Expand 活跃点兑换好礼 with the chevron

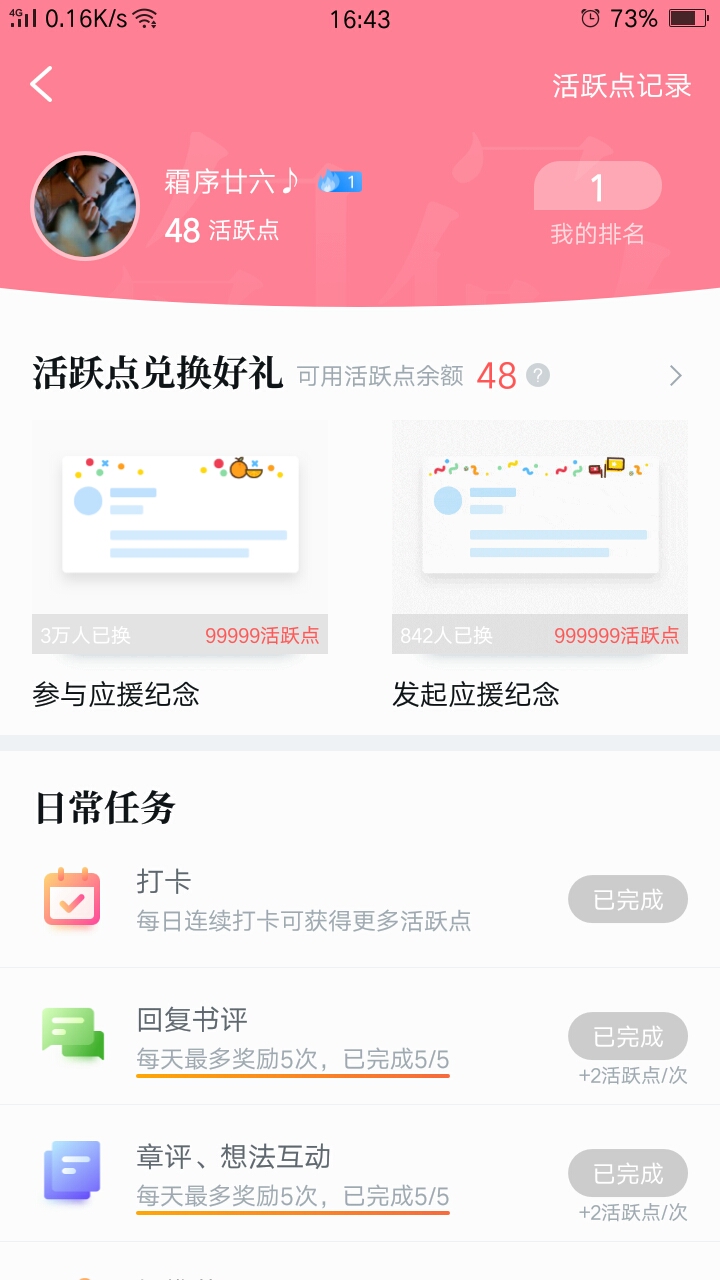click(676, 375)
